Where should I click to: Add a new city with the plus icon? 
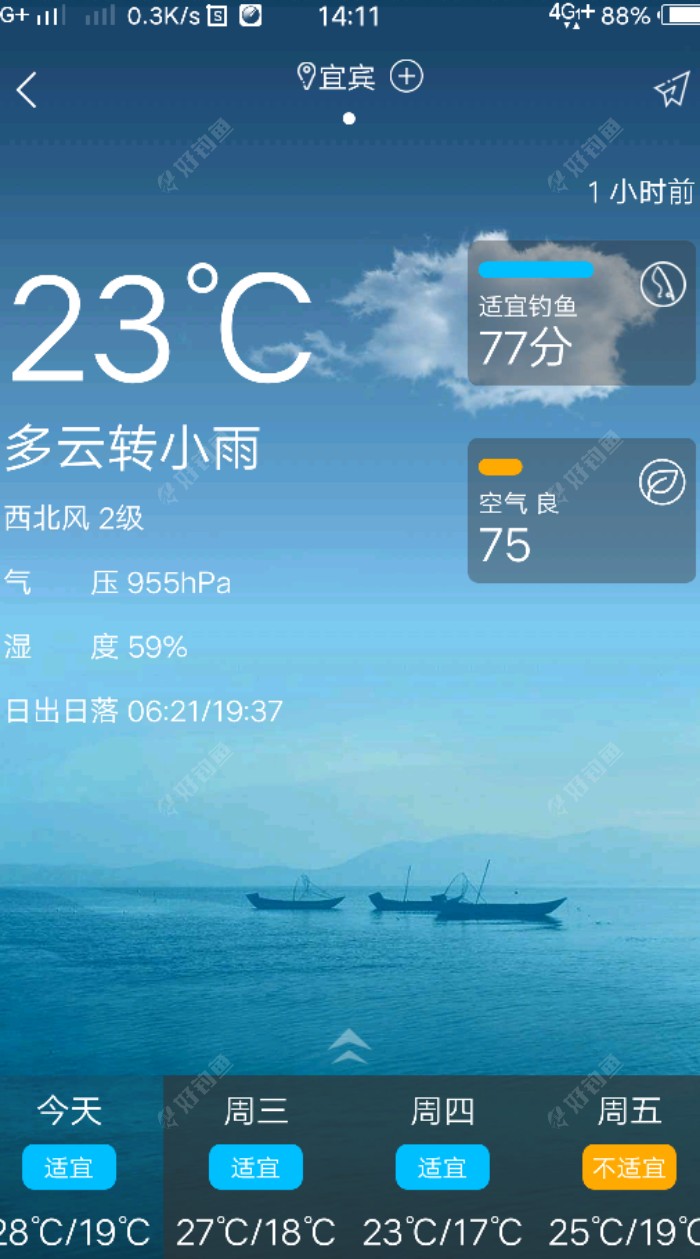406,76
